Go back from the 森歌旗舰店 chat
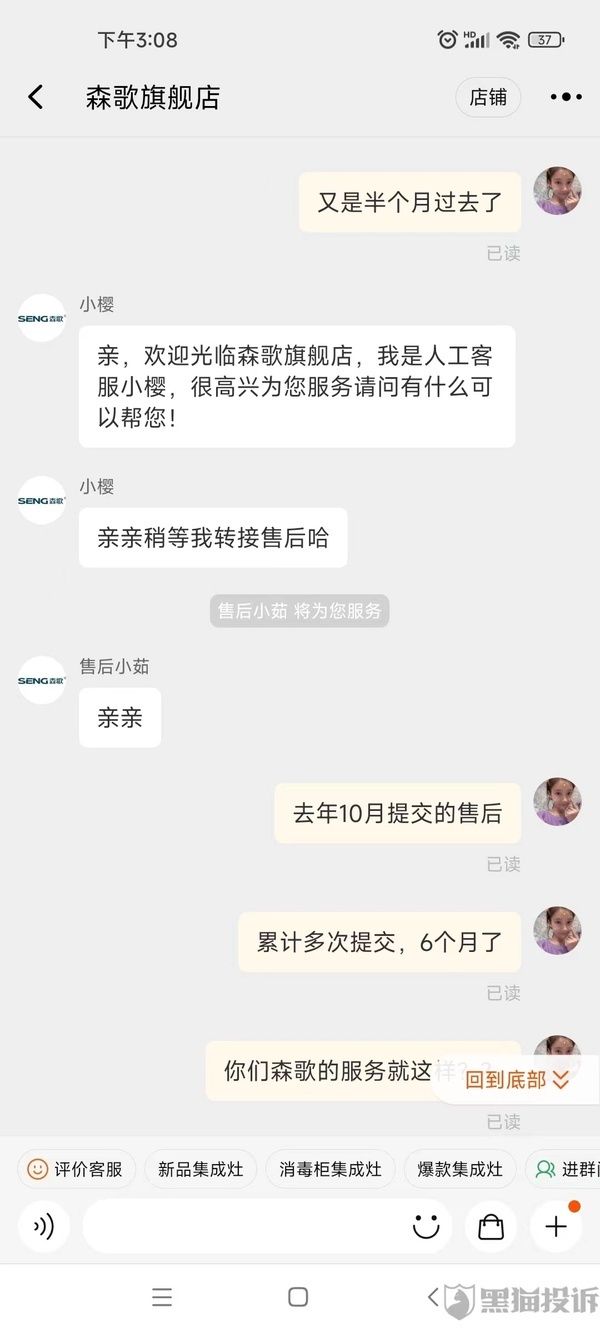600x1333 pixels. pyautogui.click(x=36, y=97)
